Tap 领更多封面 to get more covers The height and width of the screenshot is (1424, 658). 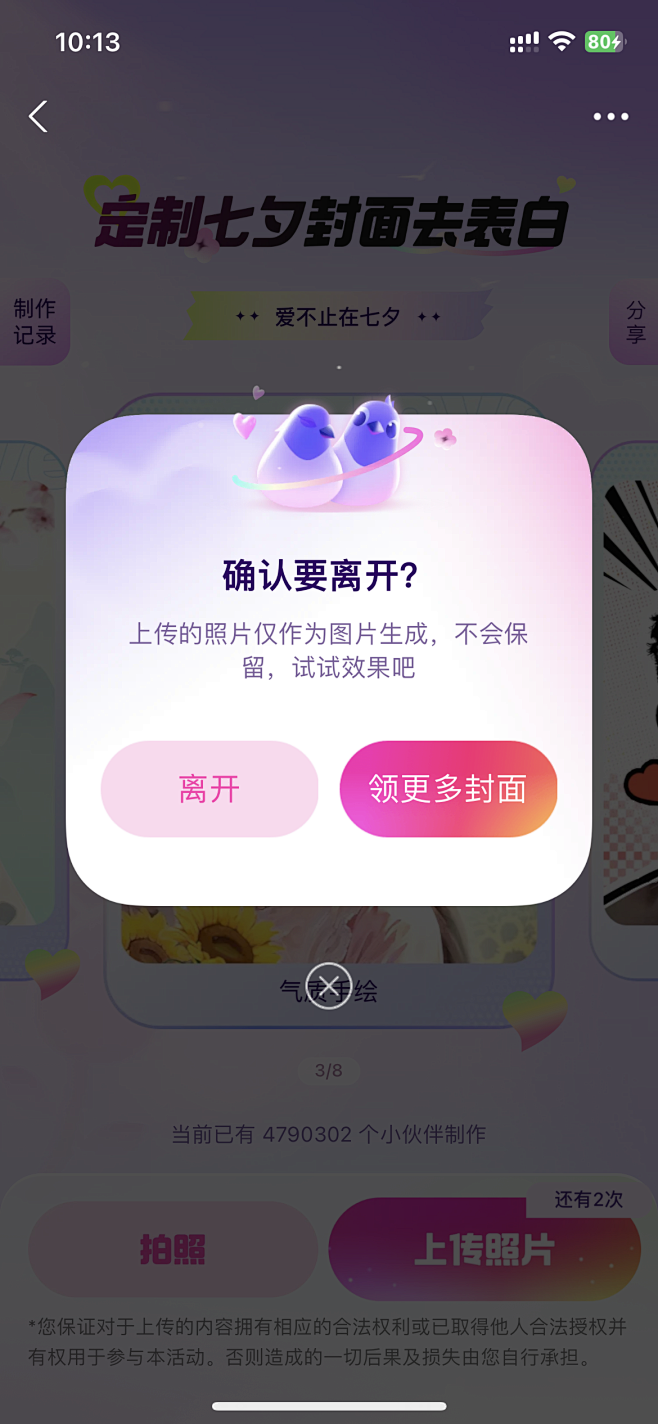pos(448,789)
